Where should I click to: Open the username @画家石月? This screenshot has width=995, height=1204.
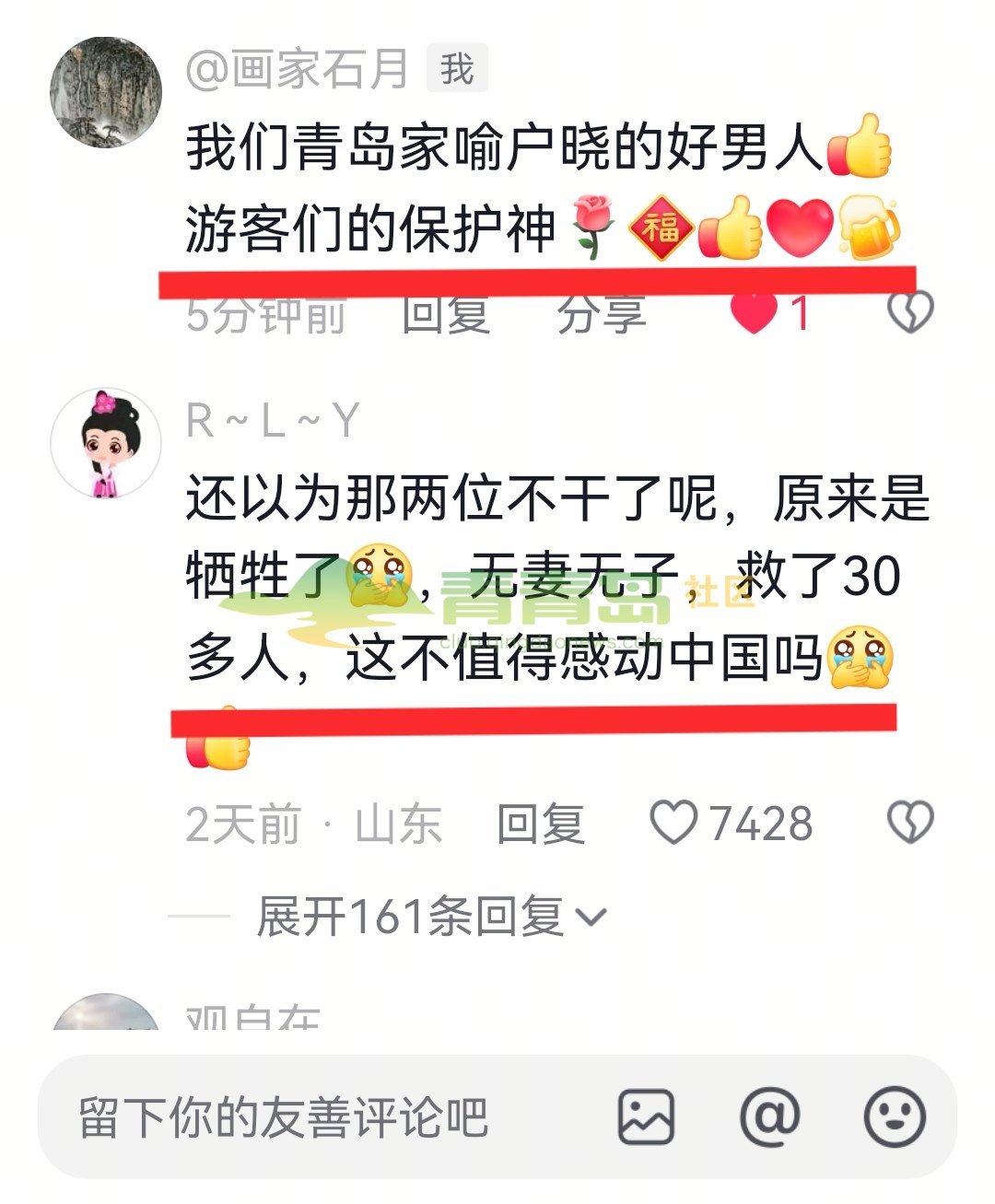297,70
